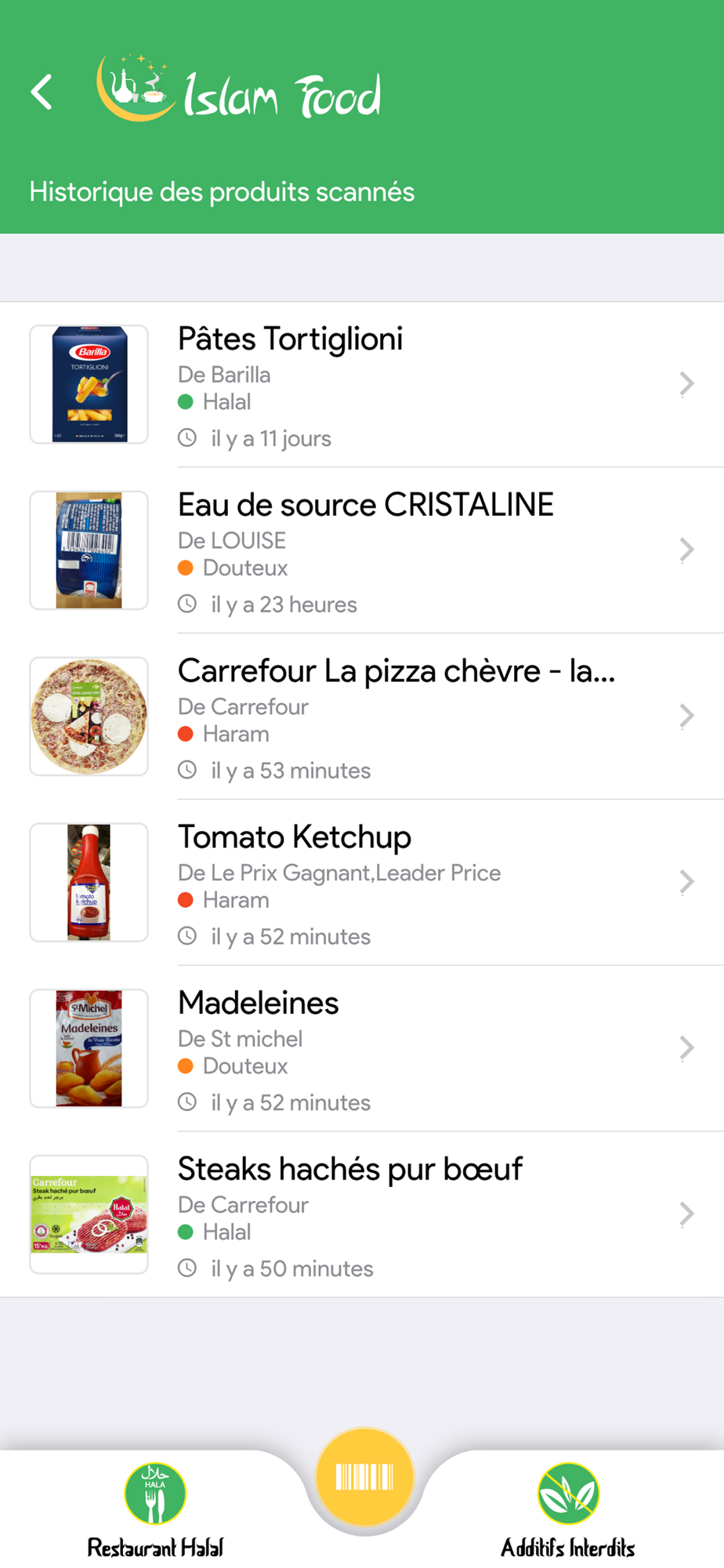
Task: View Eau de source CRISTALINE entry
Action: click(x=362, y=550)
